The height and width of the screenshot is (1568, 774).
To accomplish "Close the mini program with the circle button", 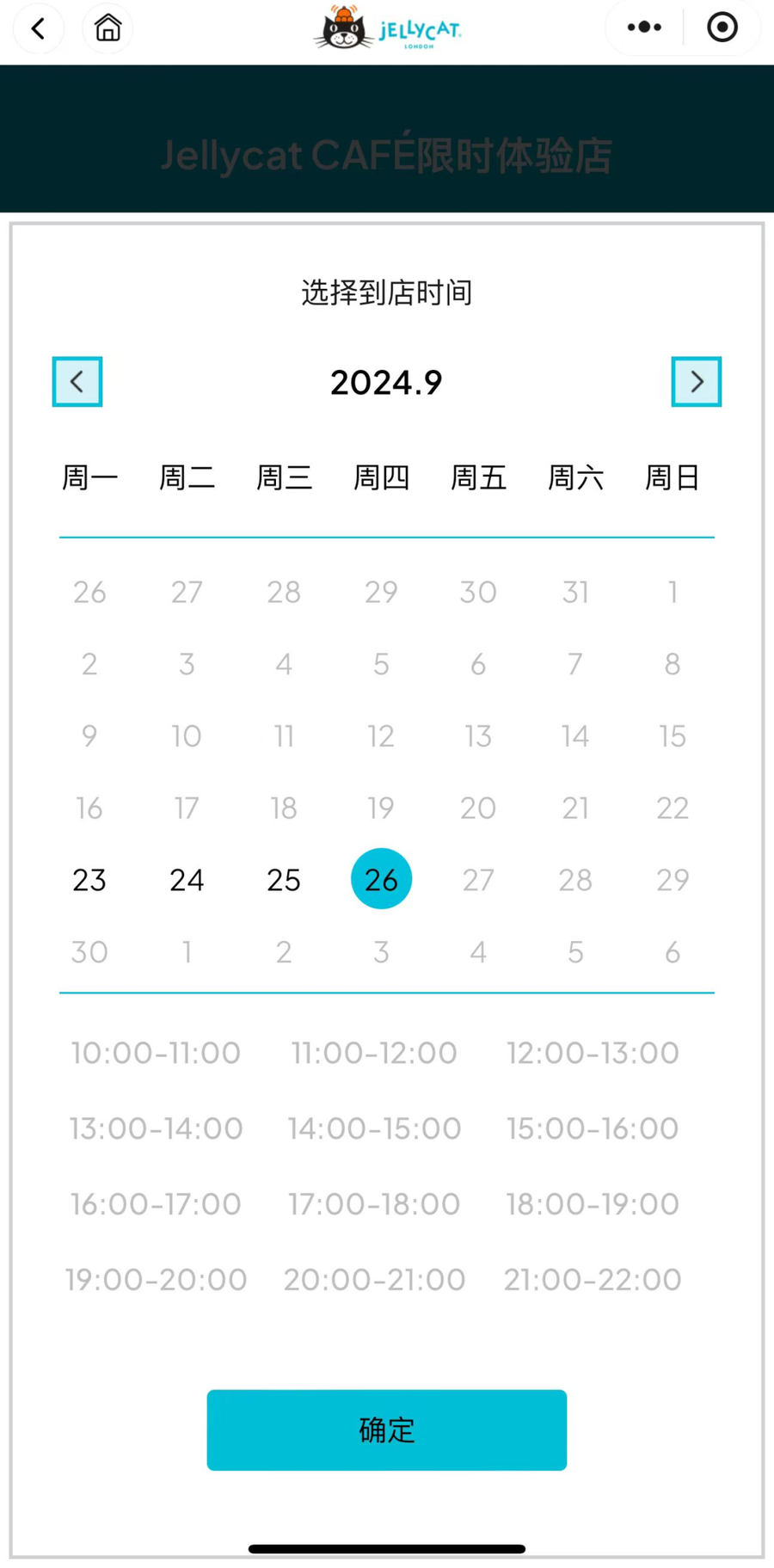I will [x=722, y=28].
